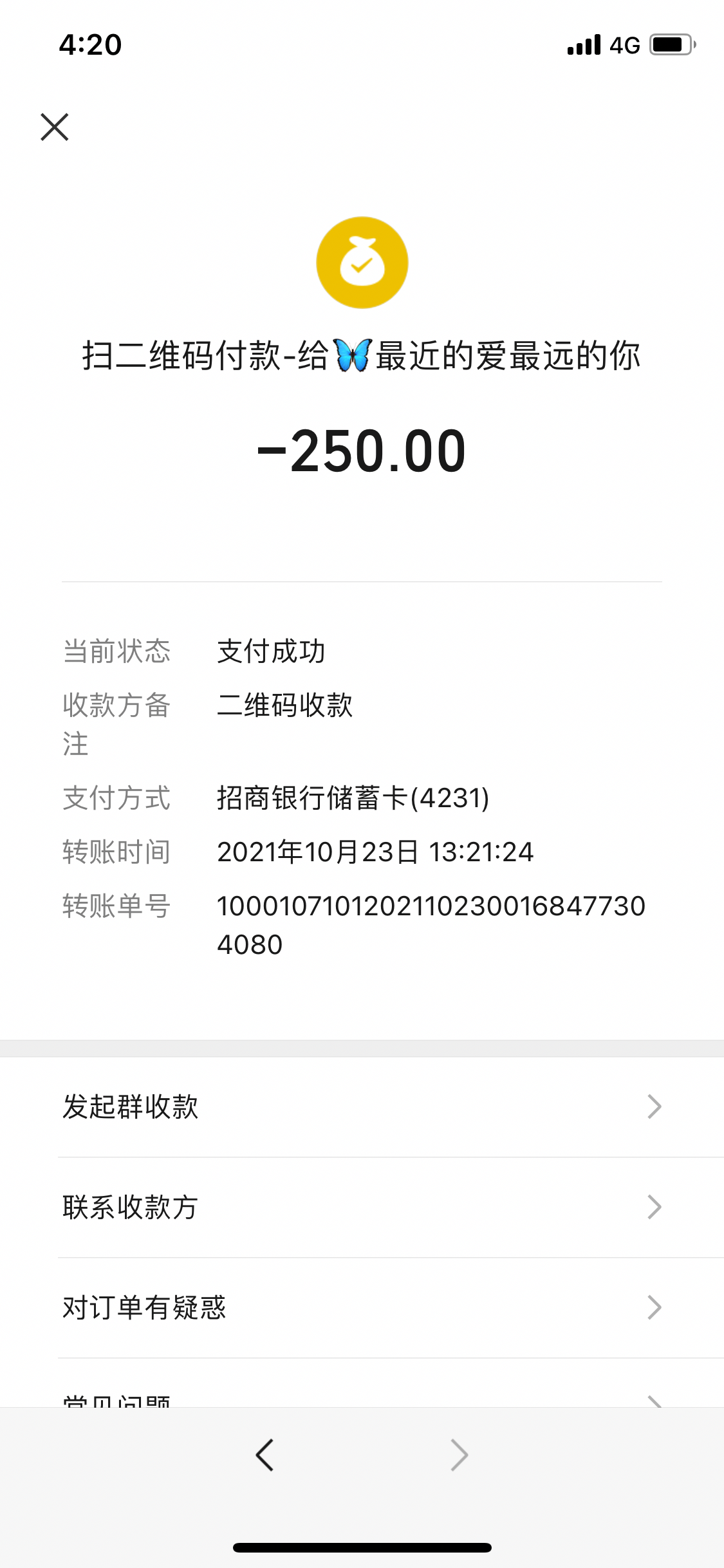Tap the butterfly emoji in the payee title
This screenshot has height=1568, width=724.
353,356
